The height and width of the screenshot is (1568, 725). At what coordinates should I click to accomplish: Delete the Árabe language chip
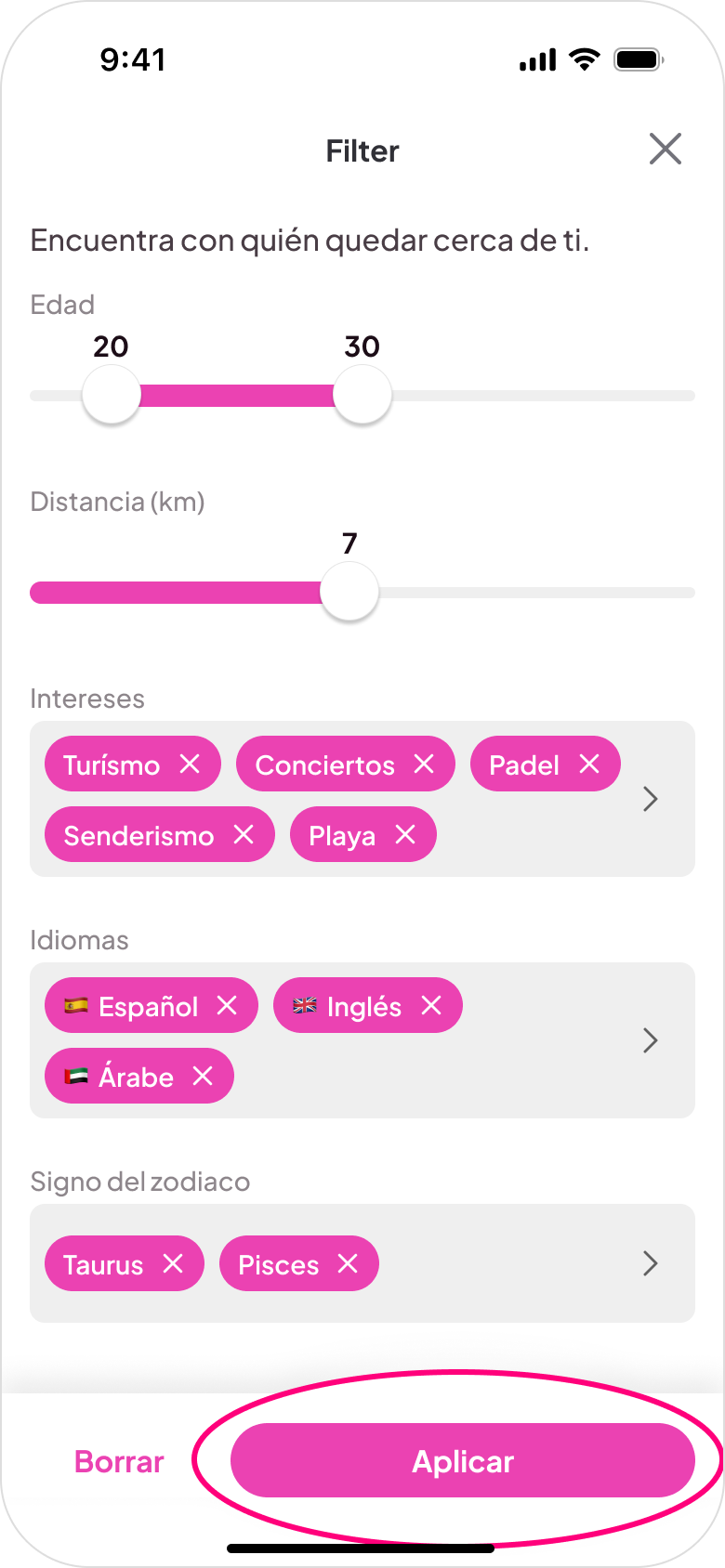[x=203, y=1076]
